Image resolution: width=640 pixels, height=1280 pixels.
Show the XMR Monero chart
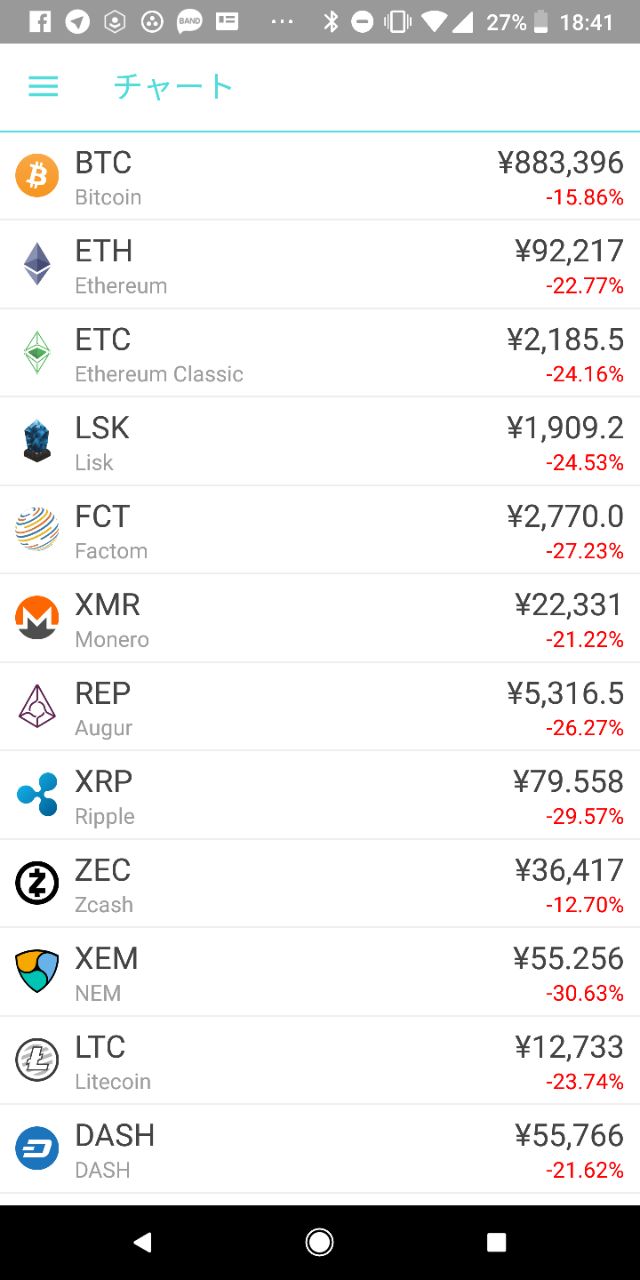pos(320,619)
